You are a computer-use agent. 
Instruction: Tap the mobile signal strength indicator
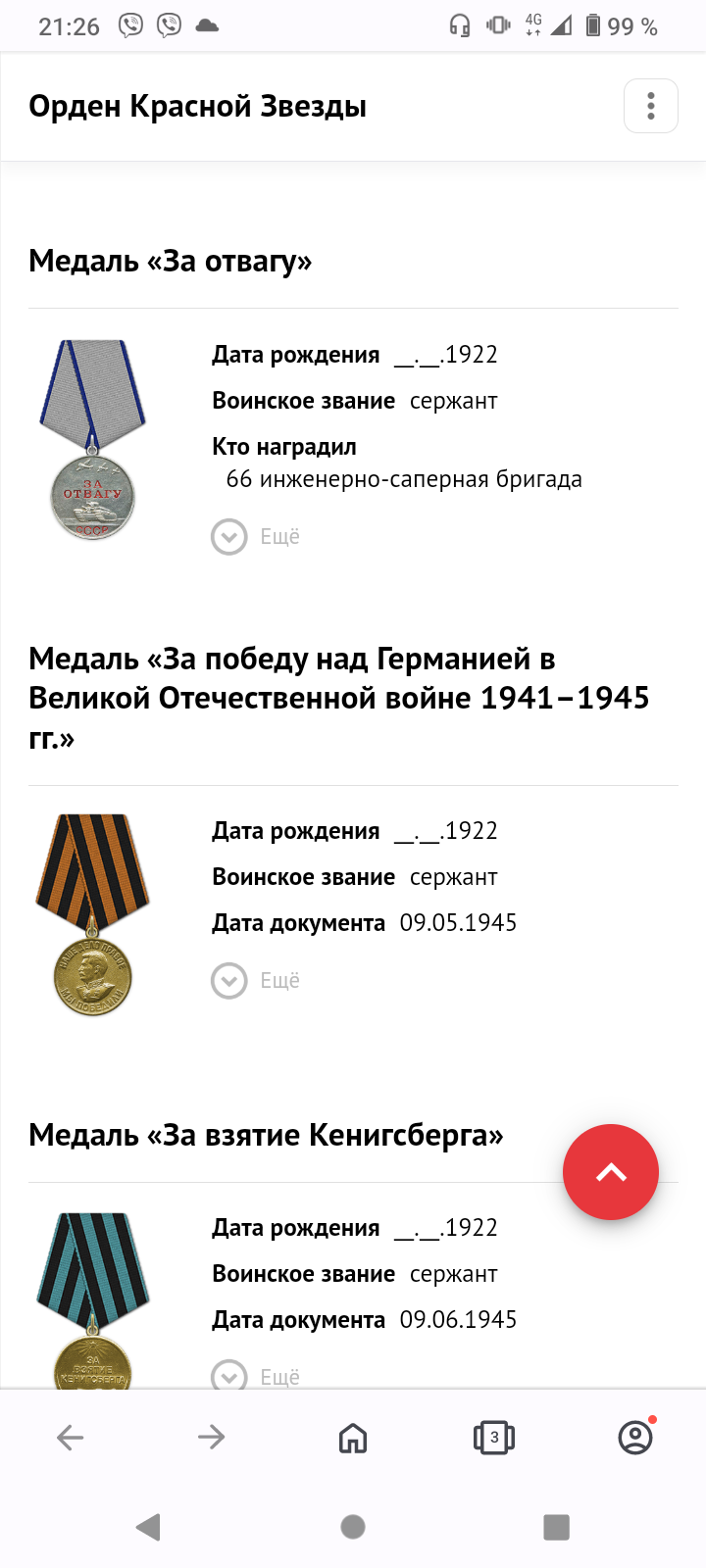coord(560,24)
